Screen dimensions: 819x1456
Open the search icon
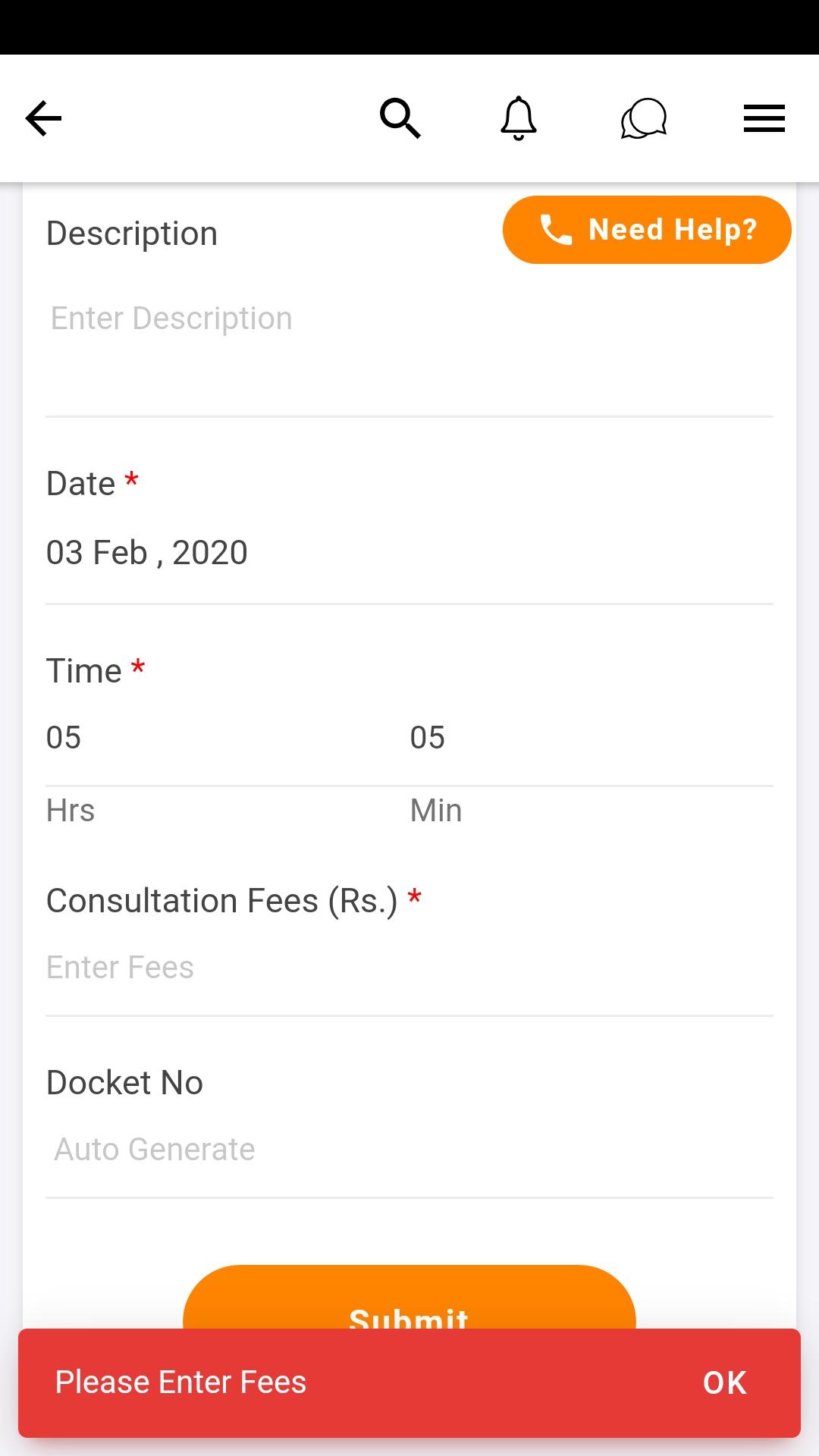[400, 119]
